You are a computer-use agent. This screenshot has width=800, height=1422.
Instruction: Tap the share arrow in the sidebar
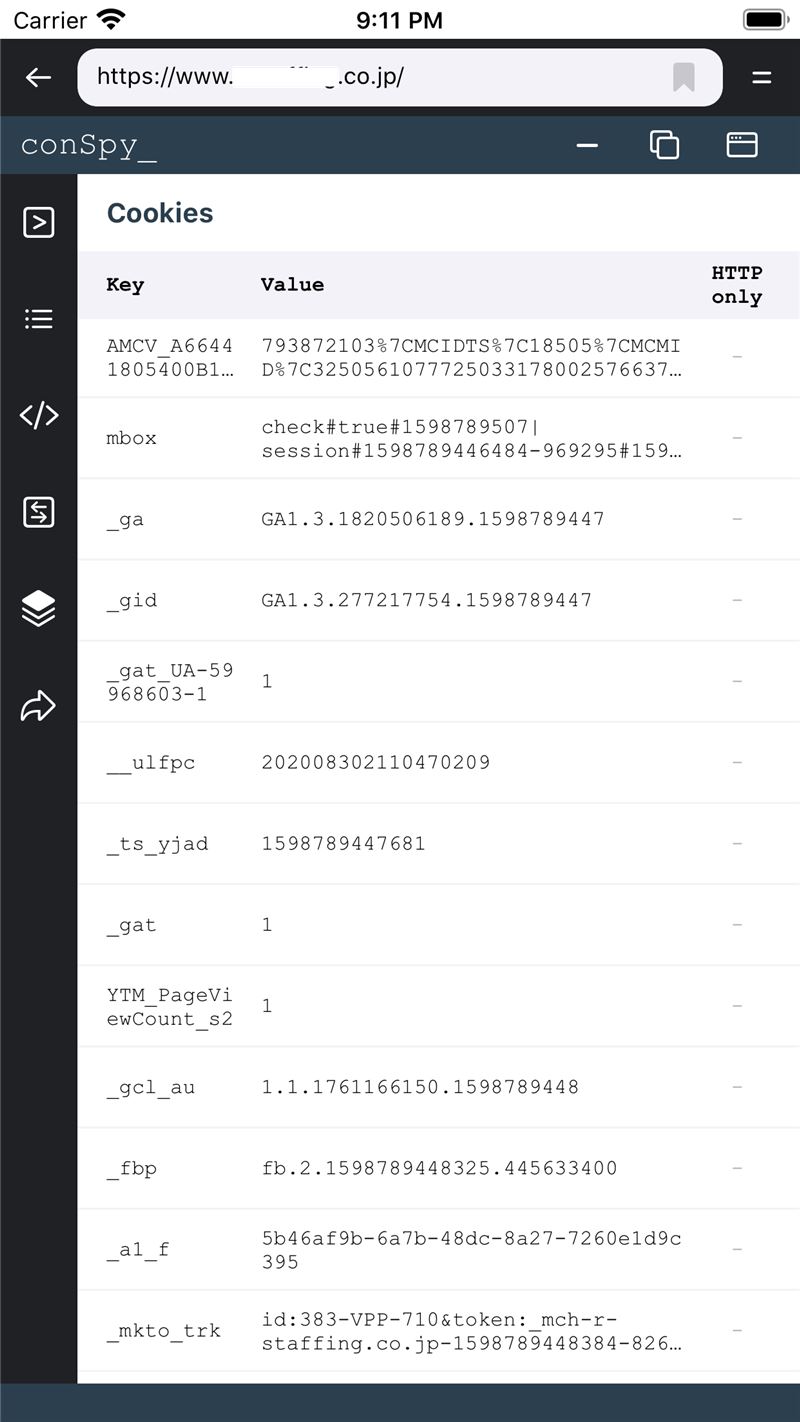click(x=38, y=705)
